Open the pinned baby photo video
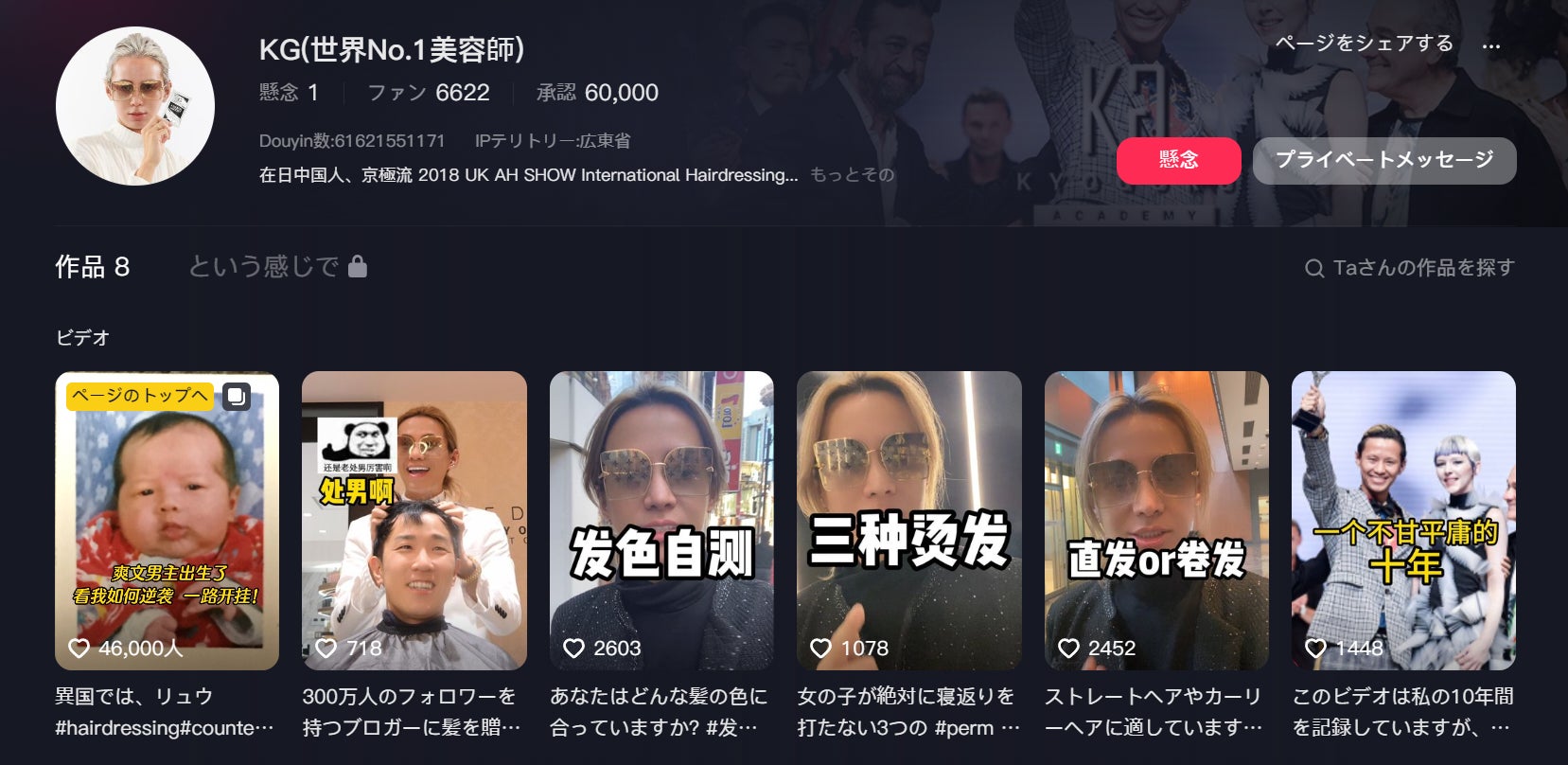Image resolution: width=1568 pixels, height=765 pixels. [167, 521]
